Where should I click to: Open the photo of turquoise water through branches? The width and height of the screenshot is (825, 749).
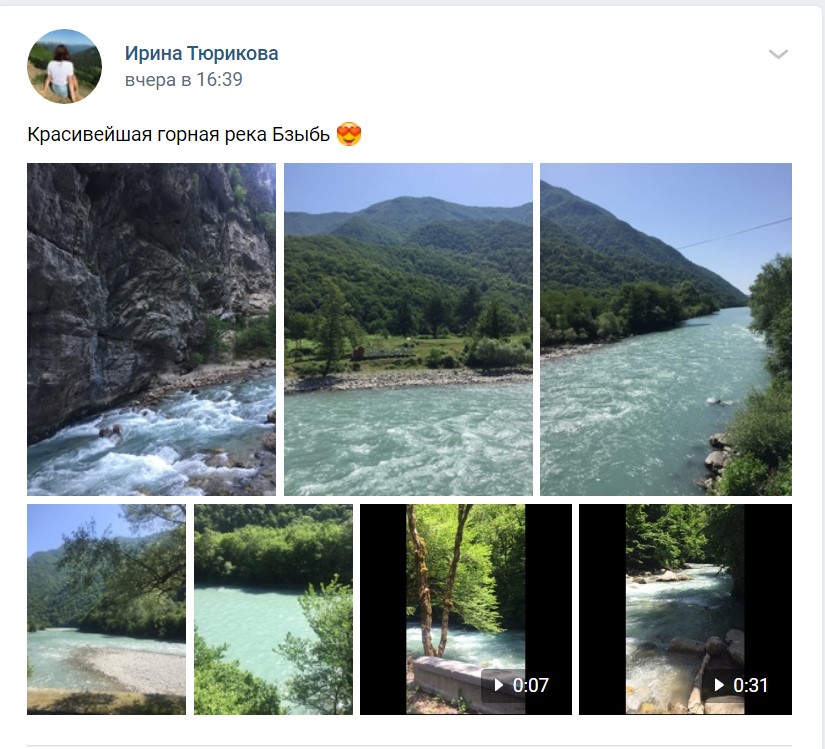coord(273,609)
